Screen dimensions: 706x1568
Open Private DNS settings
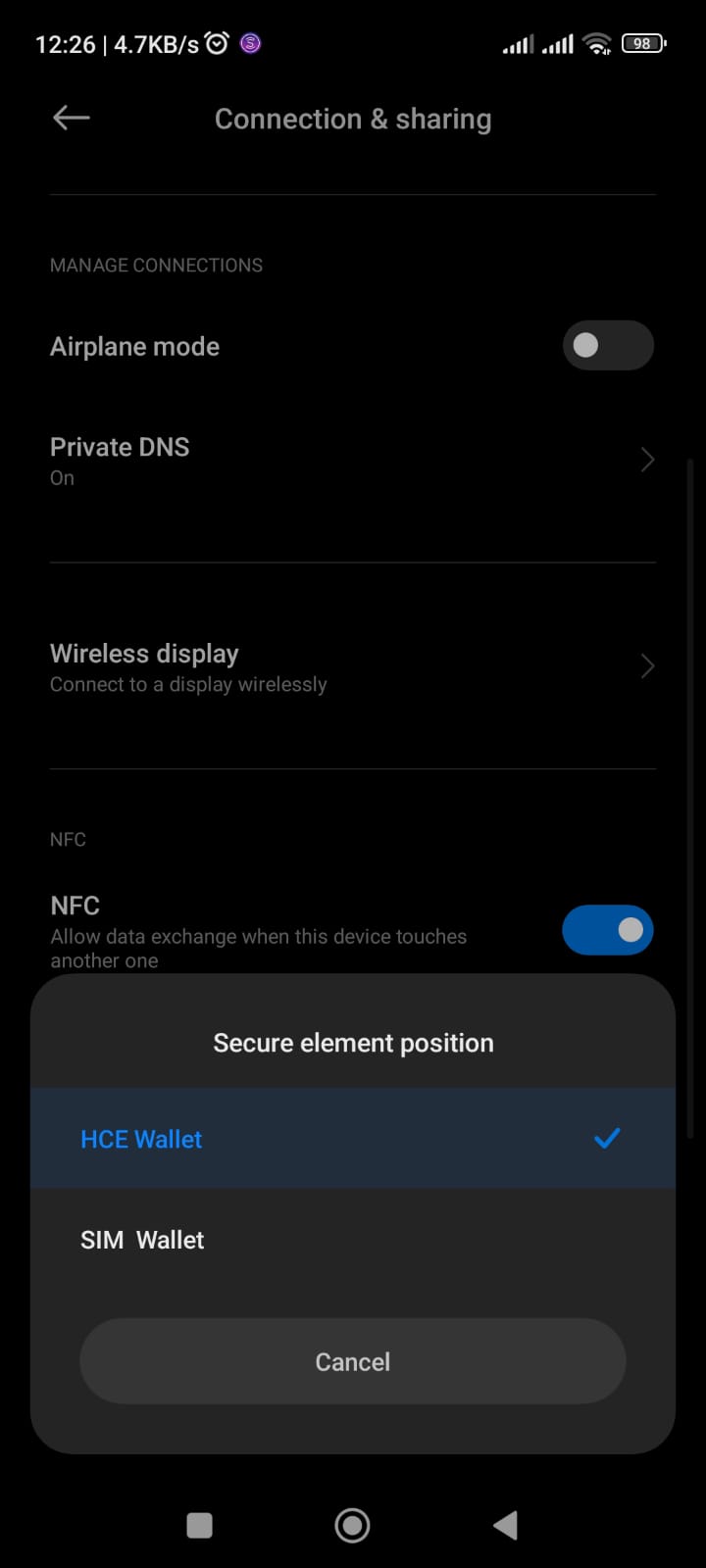click(x=353, y=461)
